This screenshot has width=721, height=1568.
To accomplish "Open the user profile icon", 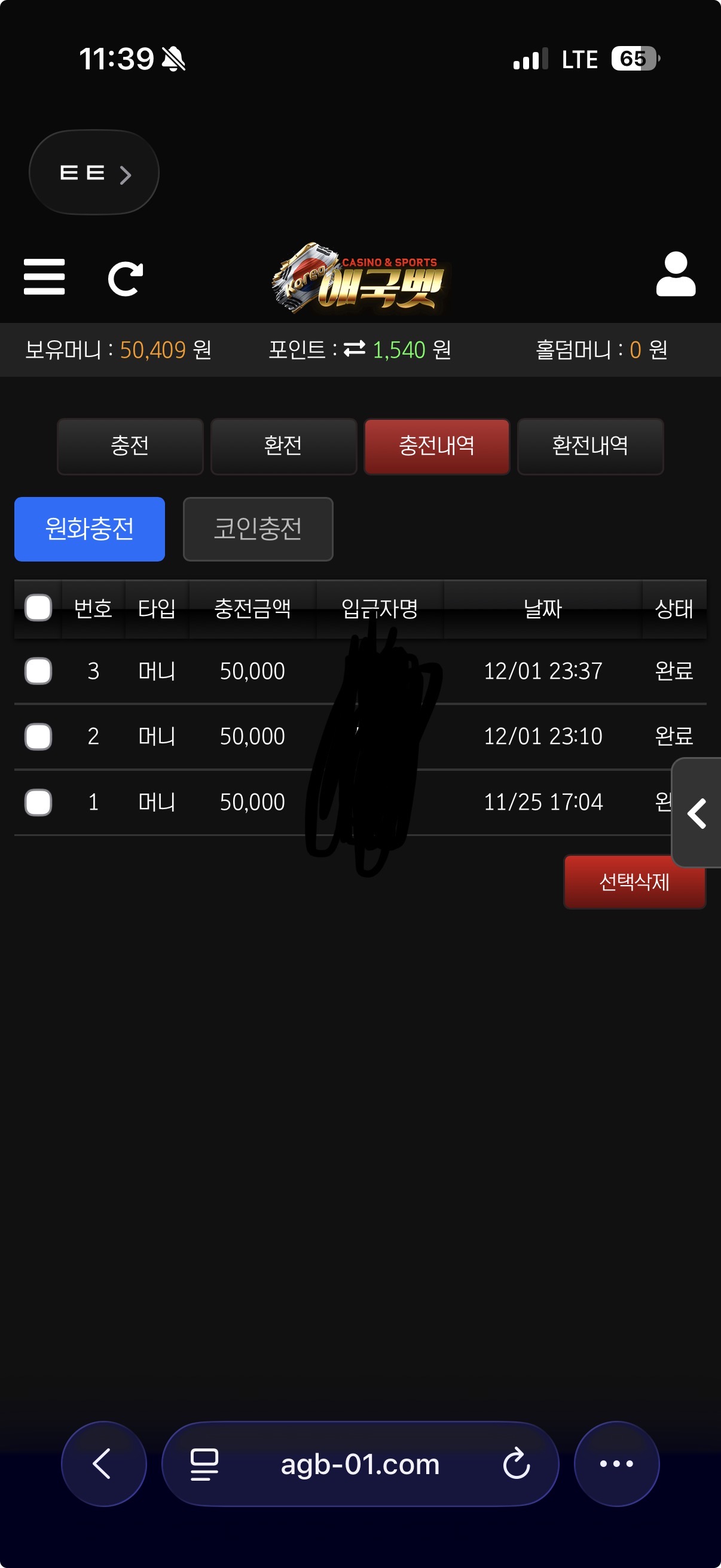I will (x=676, y=274).
